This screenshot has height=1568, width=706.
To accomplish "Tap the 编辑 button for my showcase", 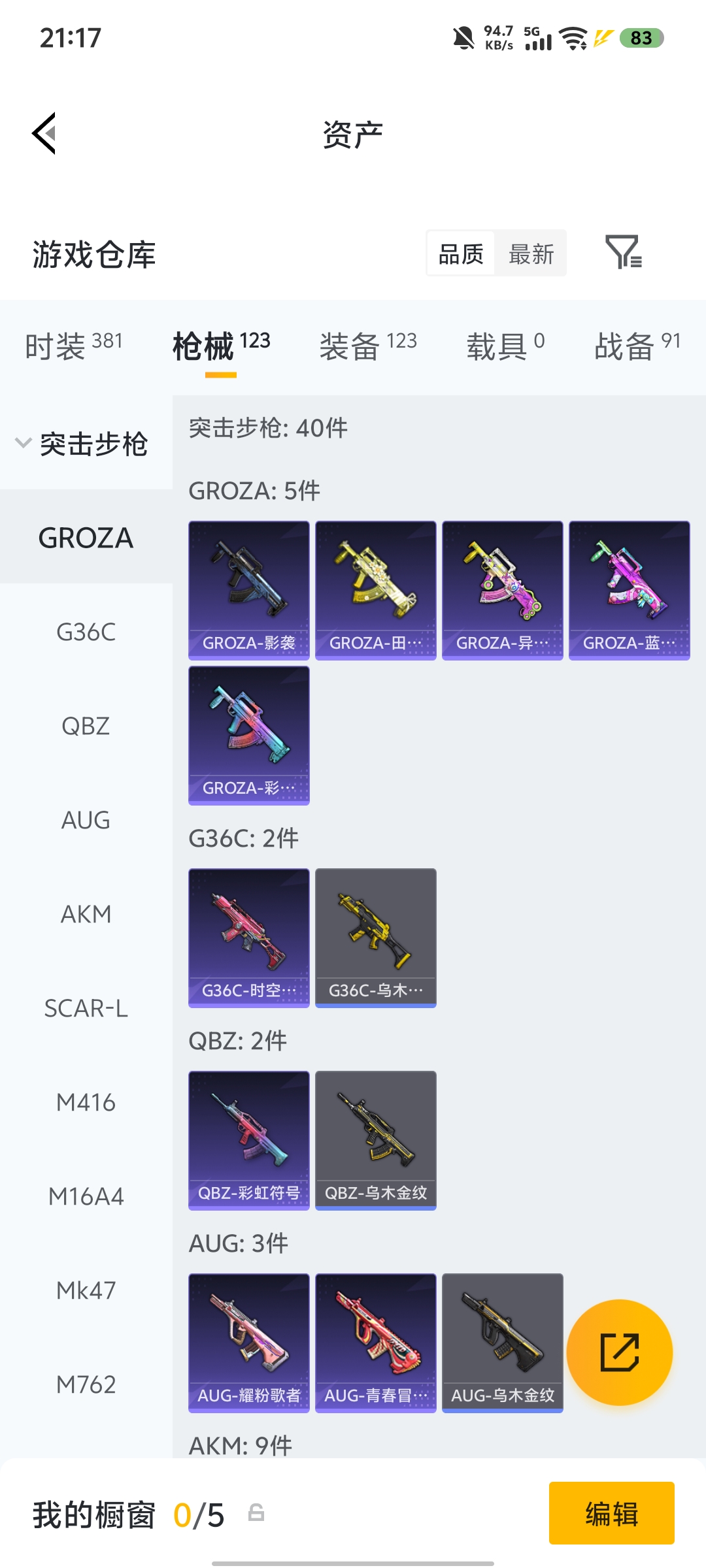I will [611, 1513].
